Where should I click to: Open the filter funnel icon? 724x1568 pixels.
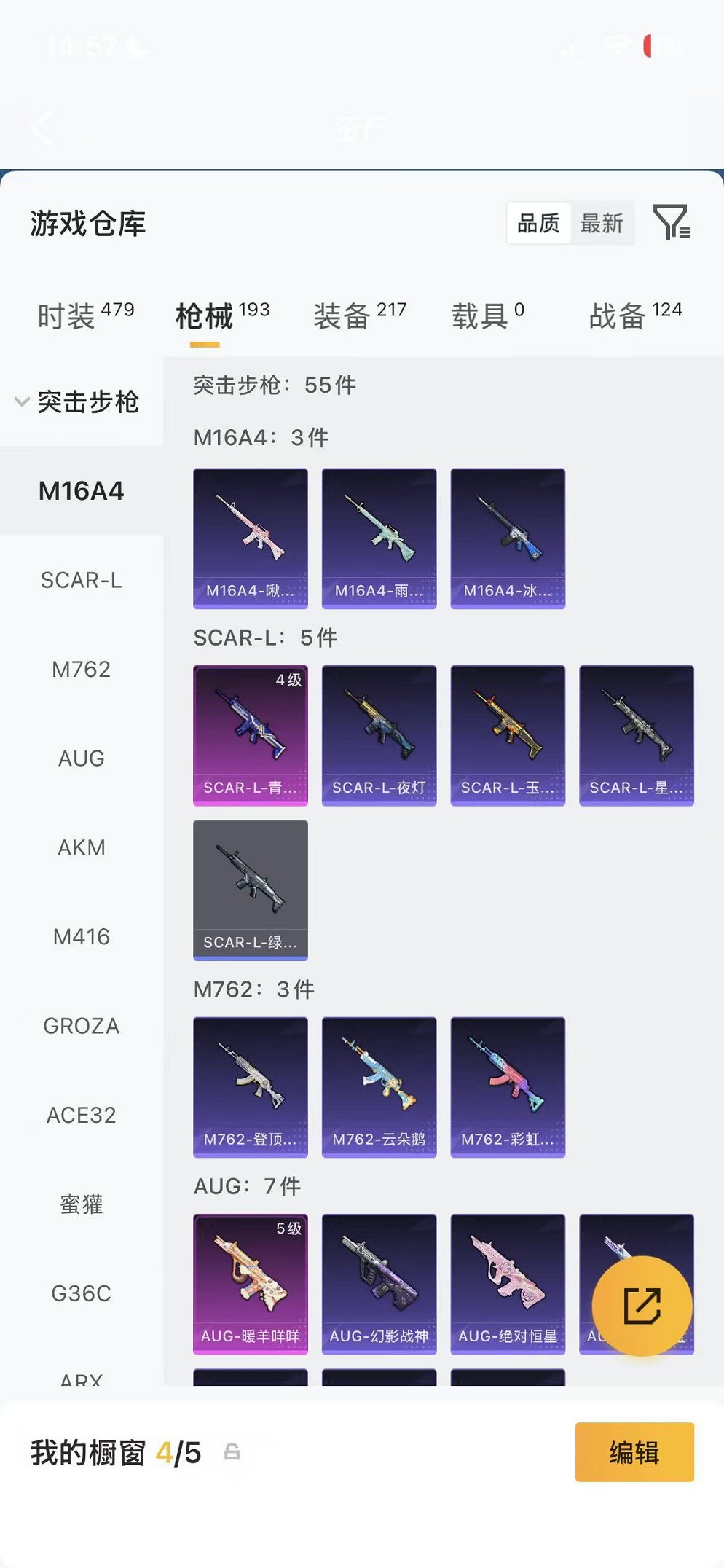[x=672, y=222]
